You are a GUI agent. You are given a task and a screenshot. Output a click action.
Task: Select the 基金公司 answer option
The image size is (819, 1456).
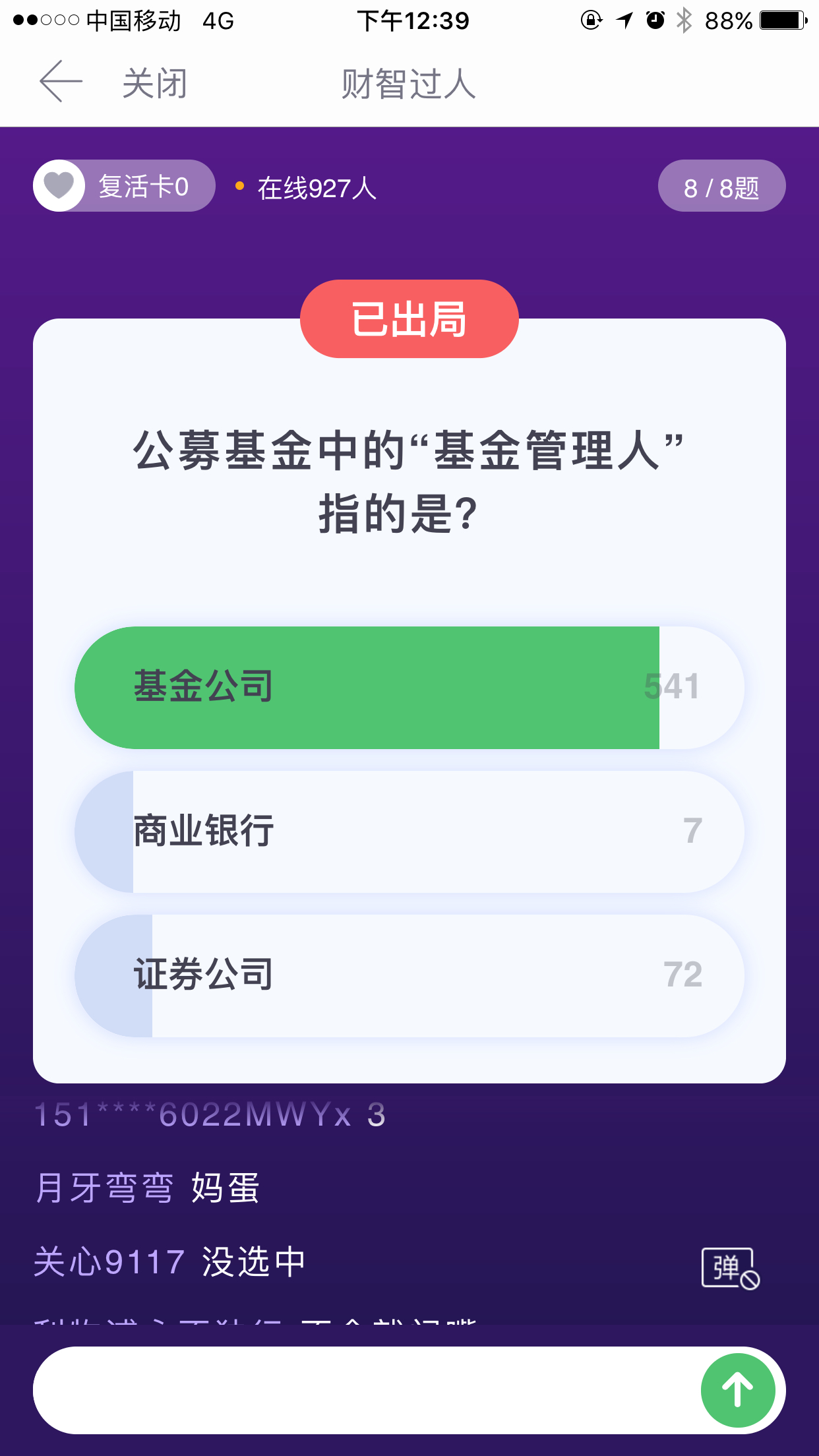409,687
